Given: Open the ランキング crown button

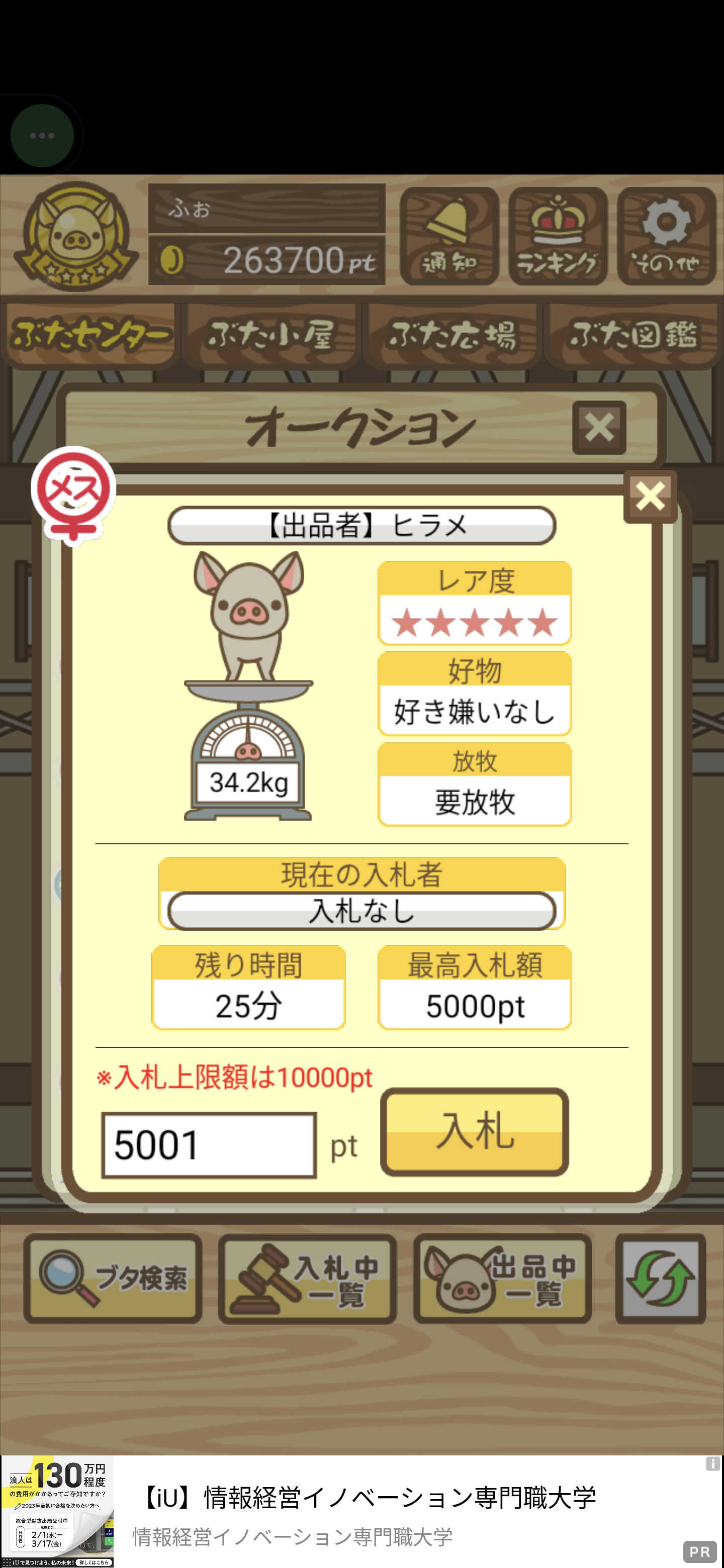Looking at the screenshot, I should pyautogui.click(x=558, y=236).
